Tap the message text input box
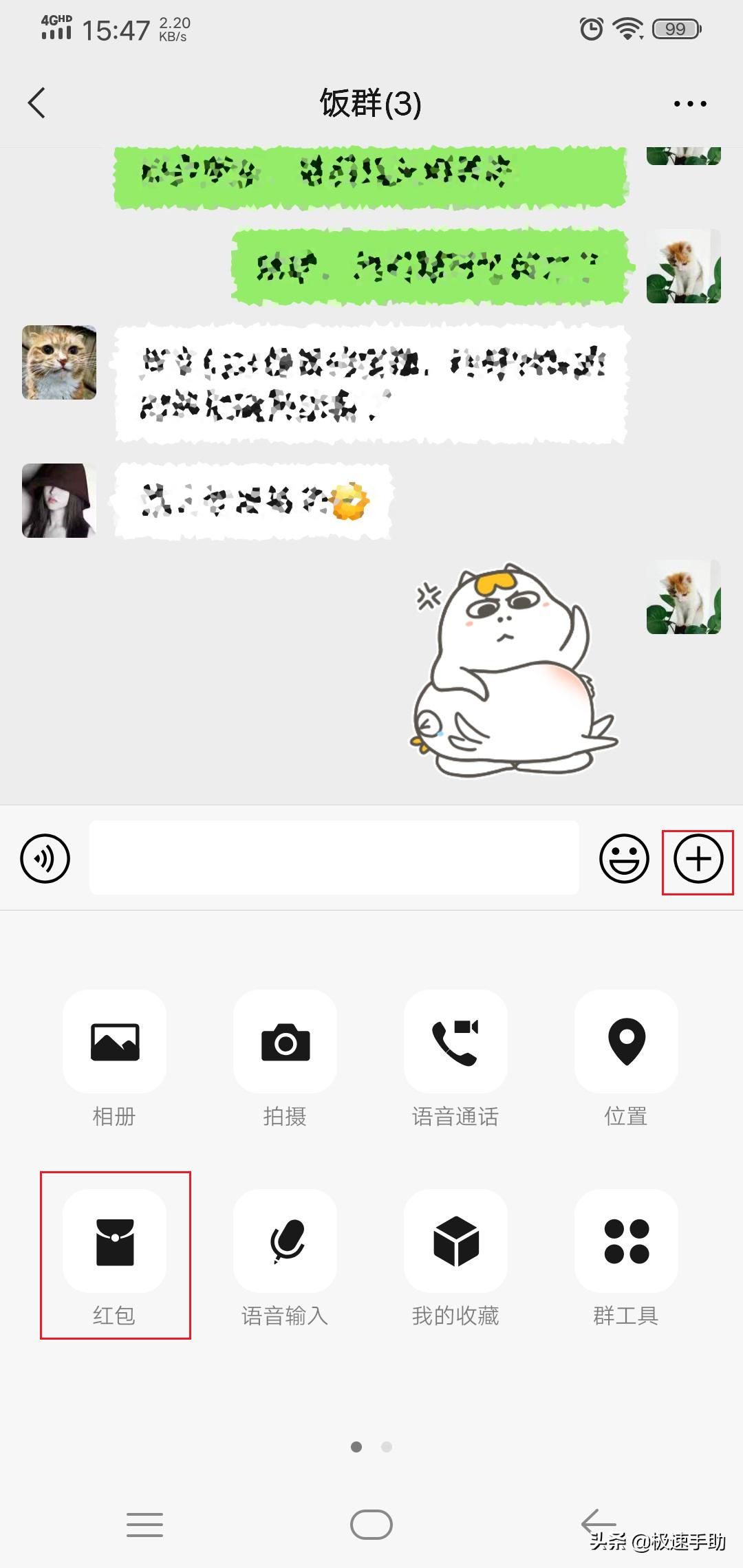The height and width of the screenshot is (1568, 743). click(334, 858)
